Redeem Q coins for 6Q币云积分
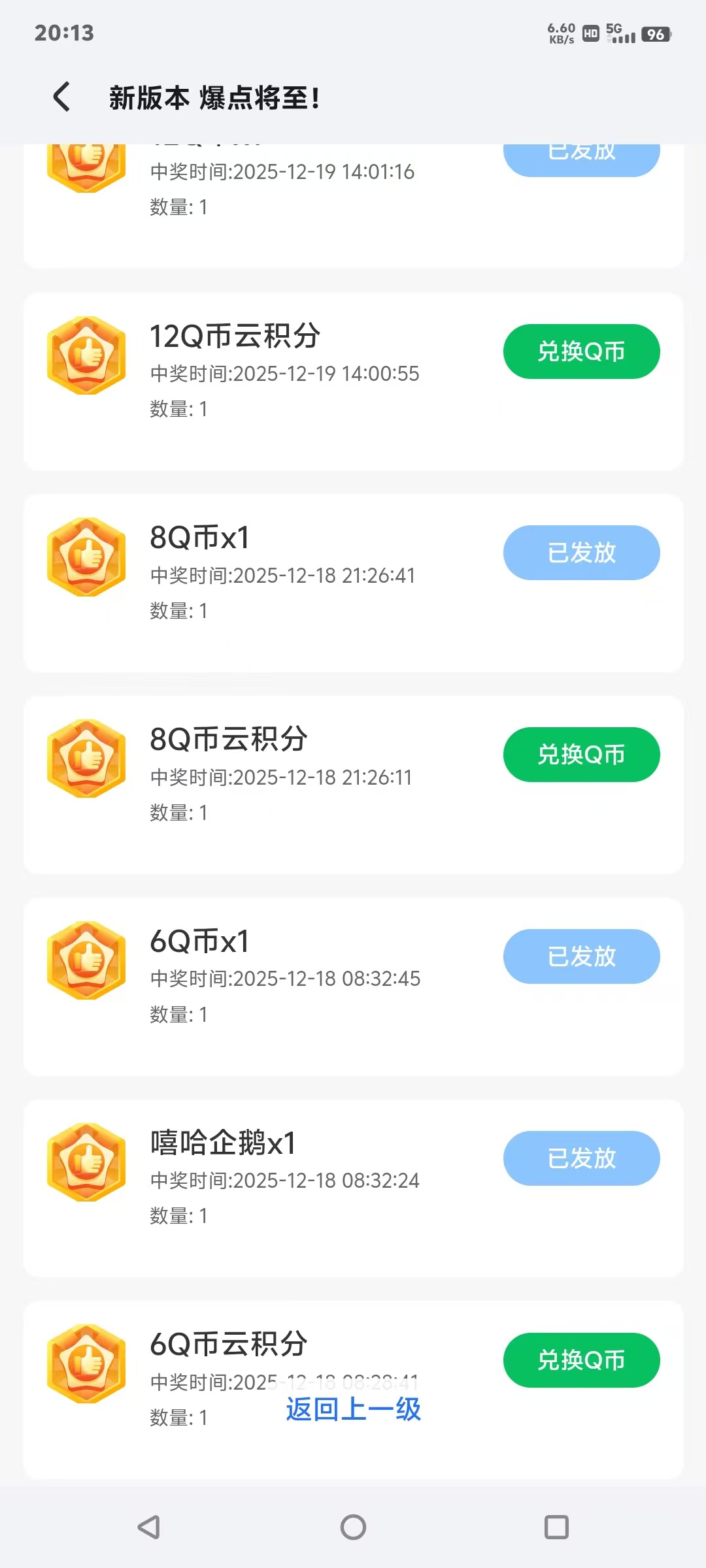Image resolution: width=706 pixels, height=1568 pixels. click(x=581, y=1360)
